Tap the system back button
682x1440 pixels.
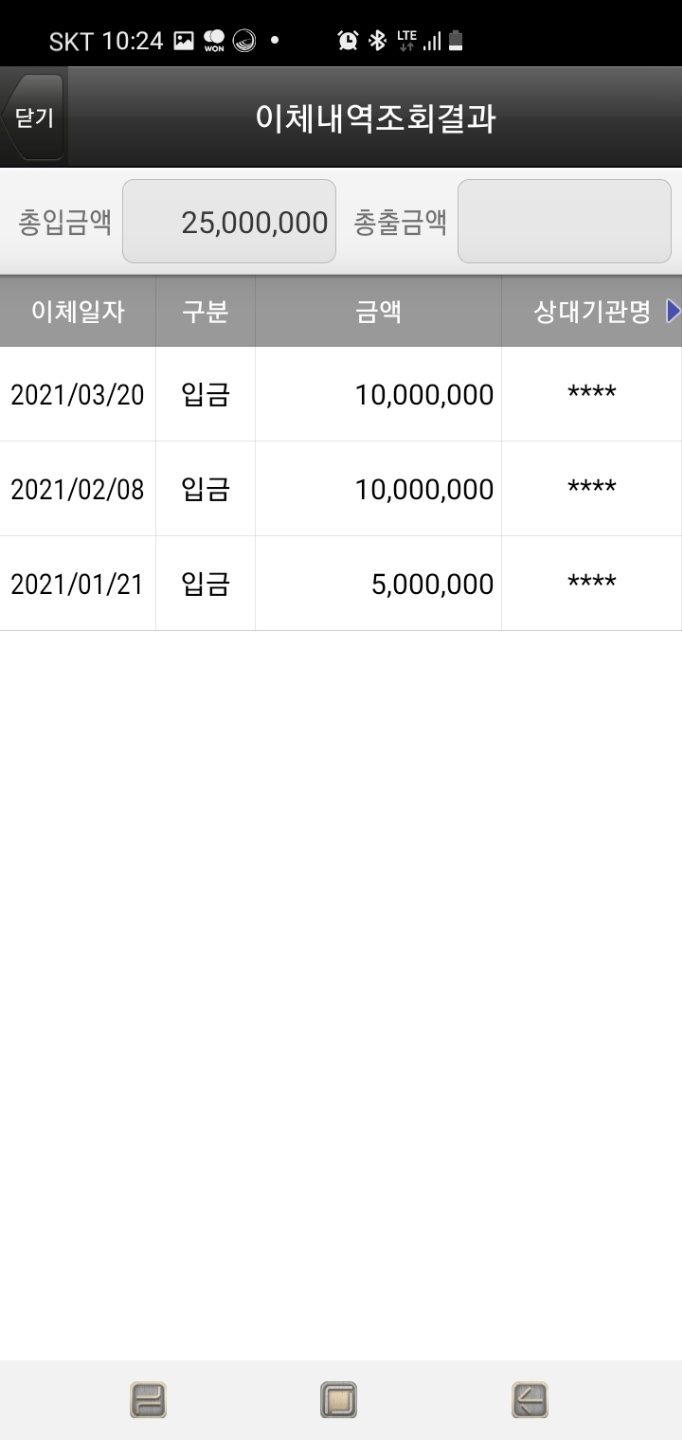click(529, 1400)
